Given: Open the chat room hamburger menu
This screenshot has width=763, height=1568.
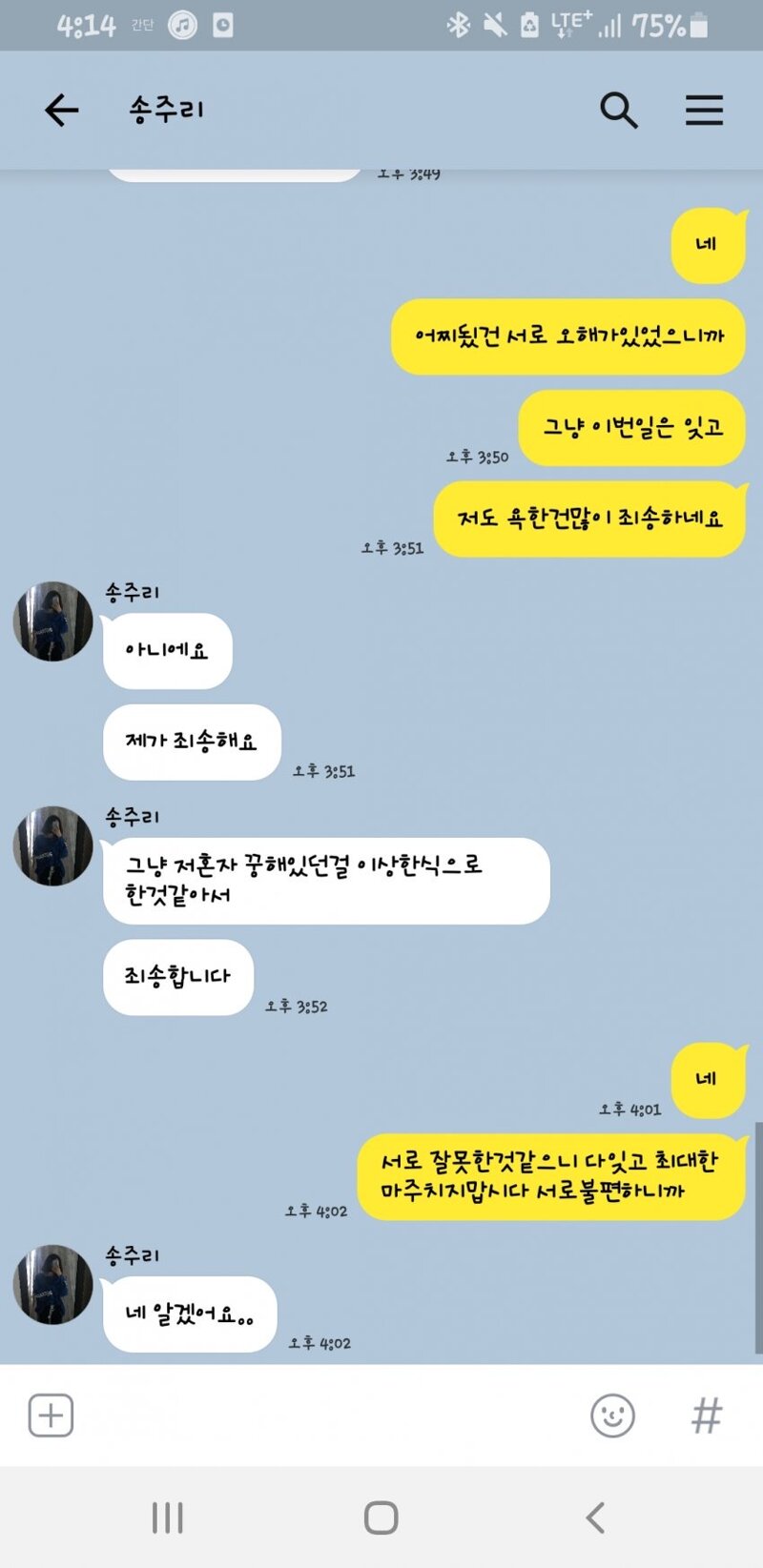Looking at the screenshot, I should [704, 111].
